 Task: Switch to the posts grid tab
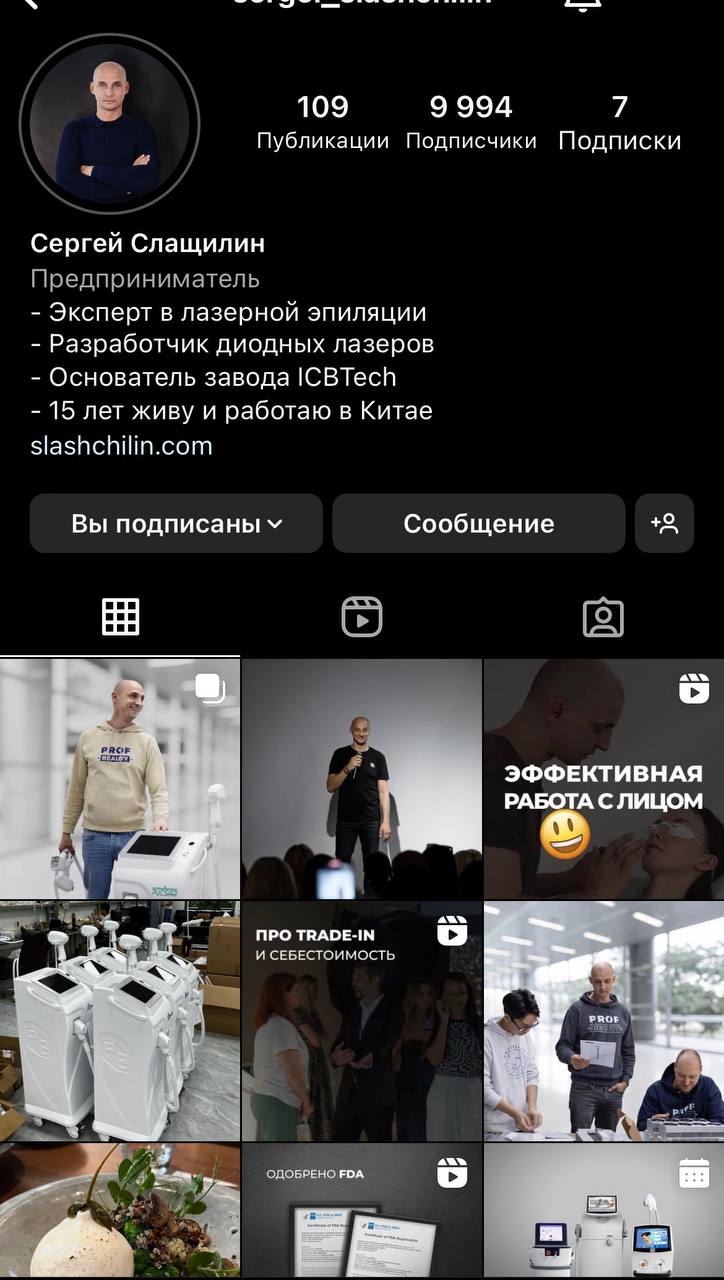point(120,617)
